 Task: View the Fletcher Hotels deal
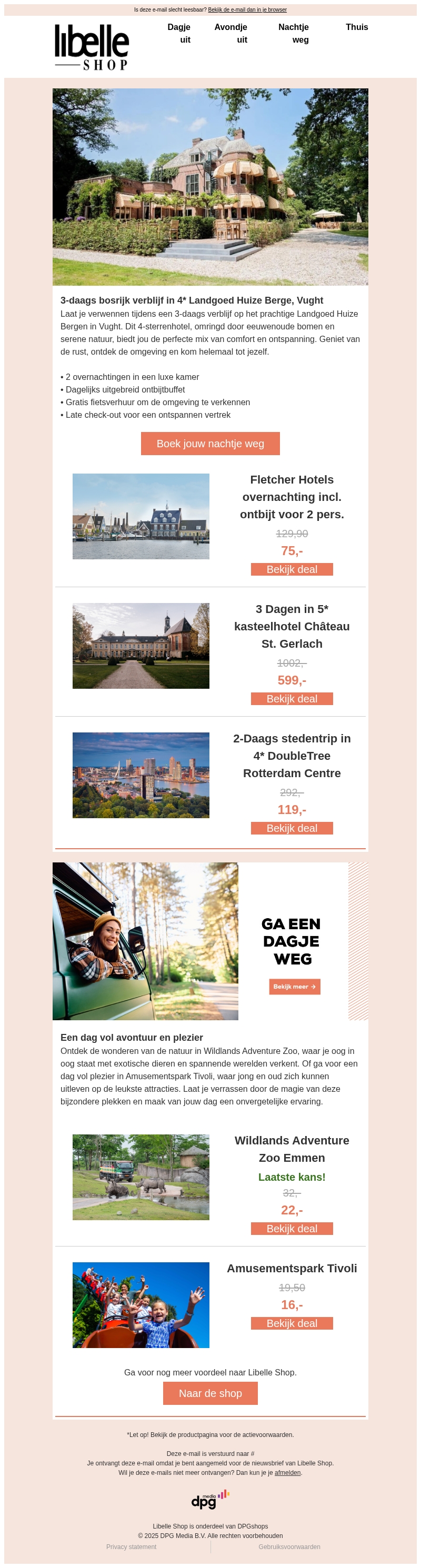point(292,569)
